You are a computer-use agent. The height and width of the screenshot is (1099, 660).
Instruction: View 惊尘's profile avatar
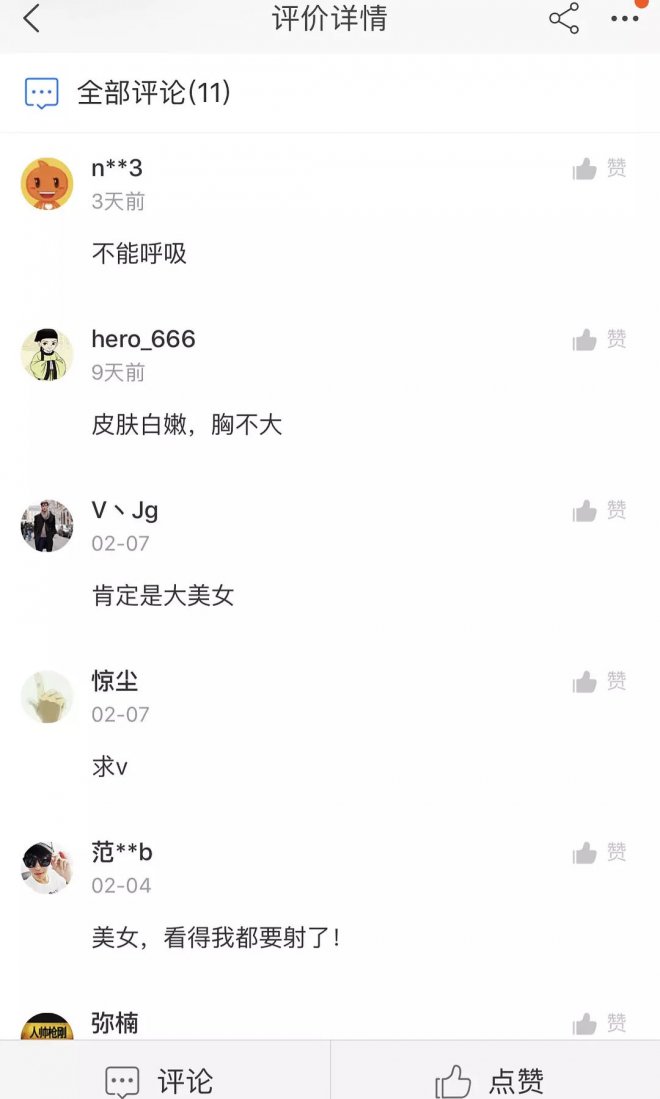point(47,697)
